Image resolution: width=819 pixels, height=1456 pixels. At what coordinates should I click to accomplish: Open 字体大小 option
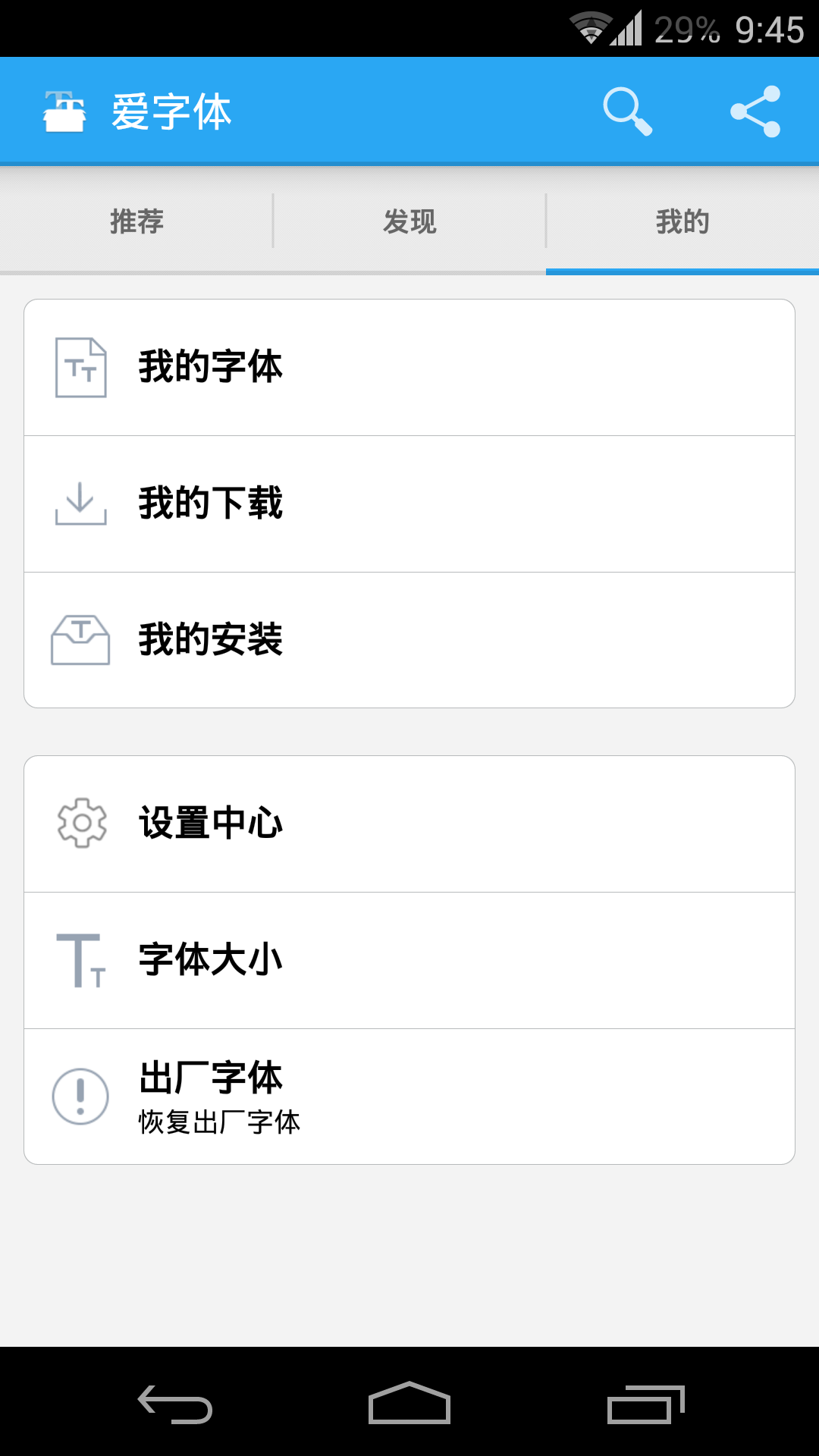point(409,960)
